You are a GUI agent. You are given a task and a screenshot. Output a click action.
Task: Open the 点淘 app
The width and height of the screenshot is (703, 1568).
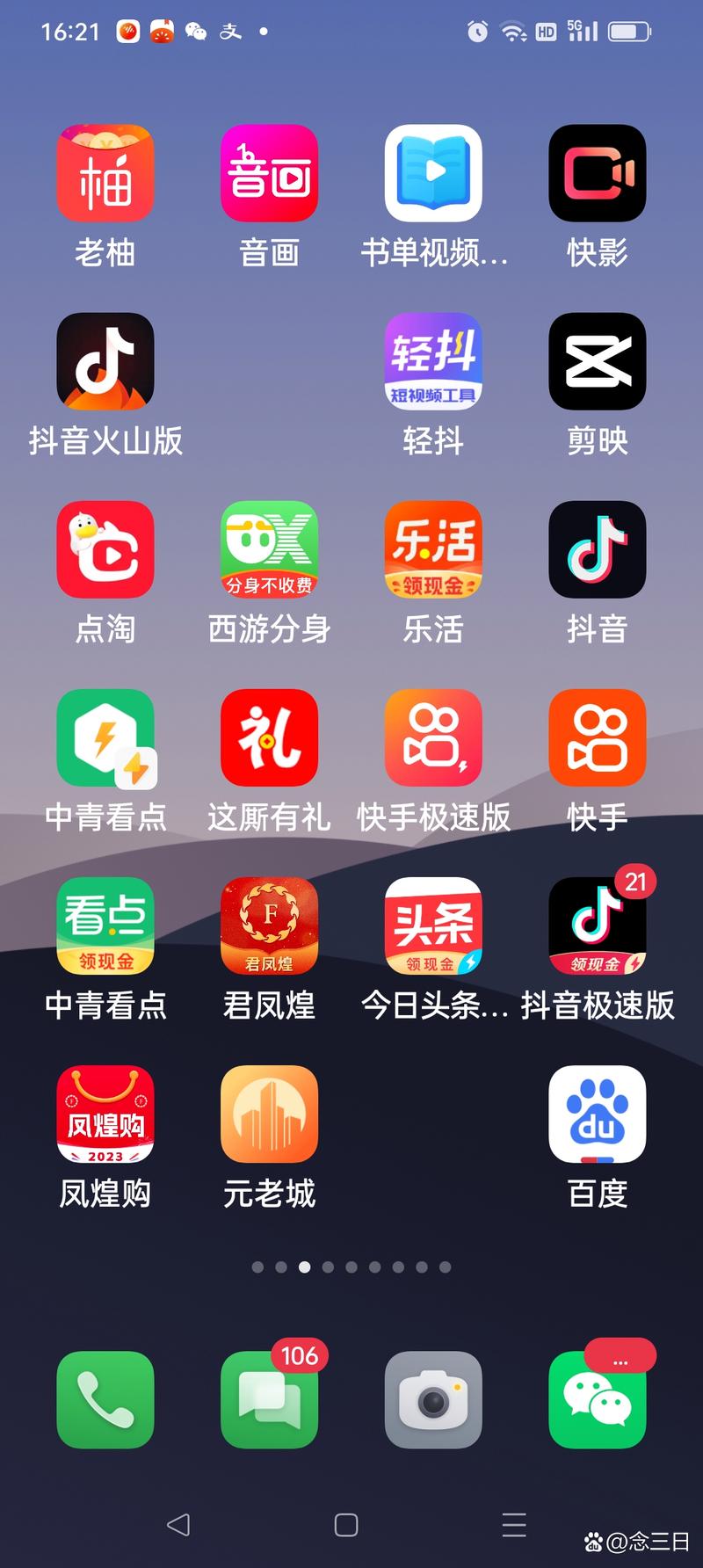point(105,549)
